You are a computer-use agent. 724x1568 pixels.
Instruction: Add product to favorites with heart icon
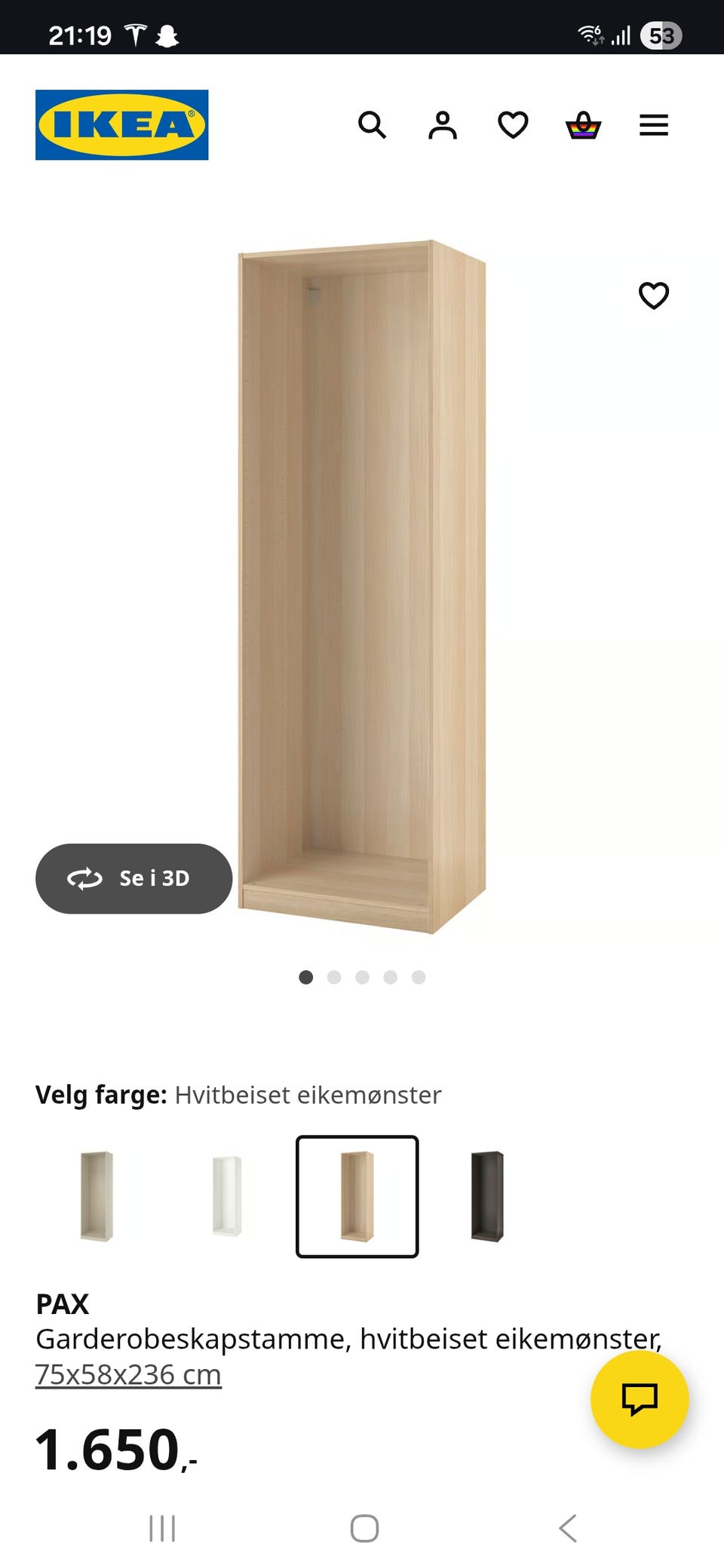(655, 296)
